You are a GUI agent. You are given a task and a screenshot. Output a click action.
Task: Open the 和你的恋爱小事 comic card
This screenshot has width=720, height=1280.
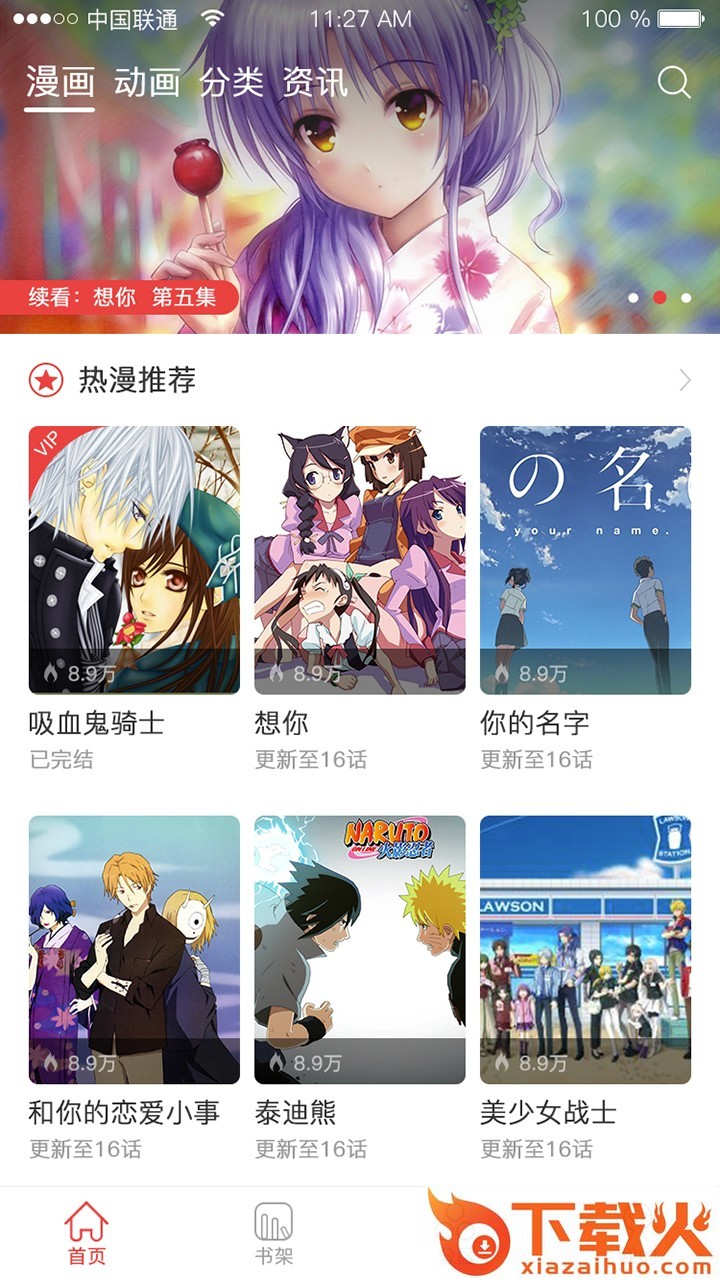pyautogui.click(x=134, y=950)
